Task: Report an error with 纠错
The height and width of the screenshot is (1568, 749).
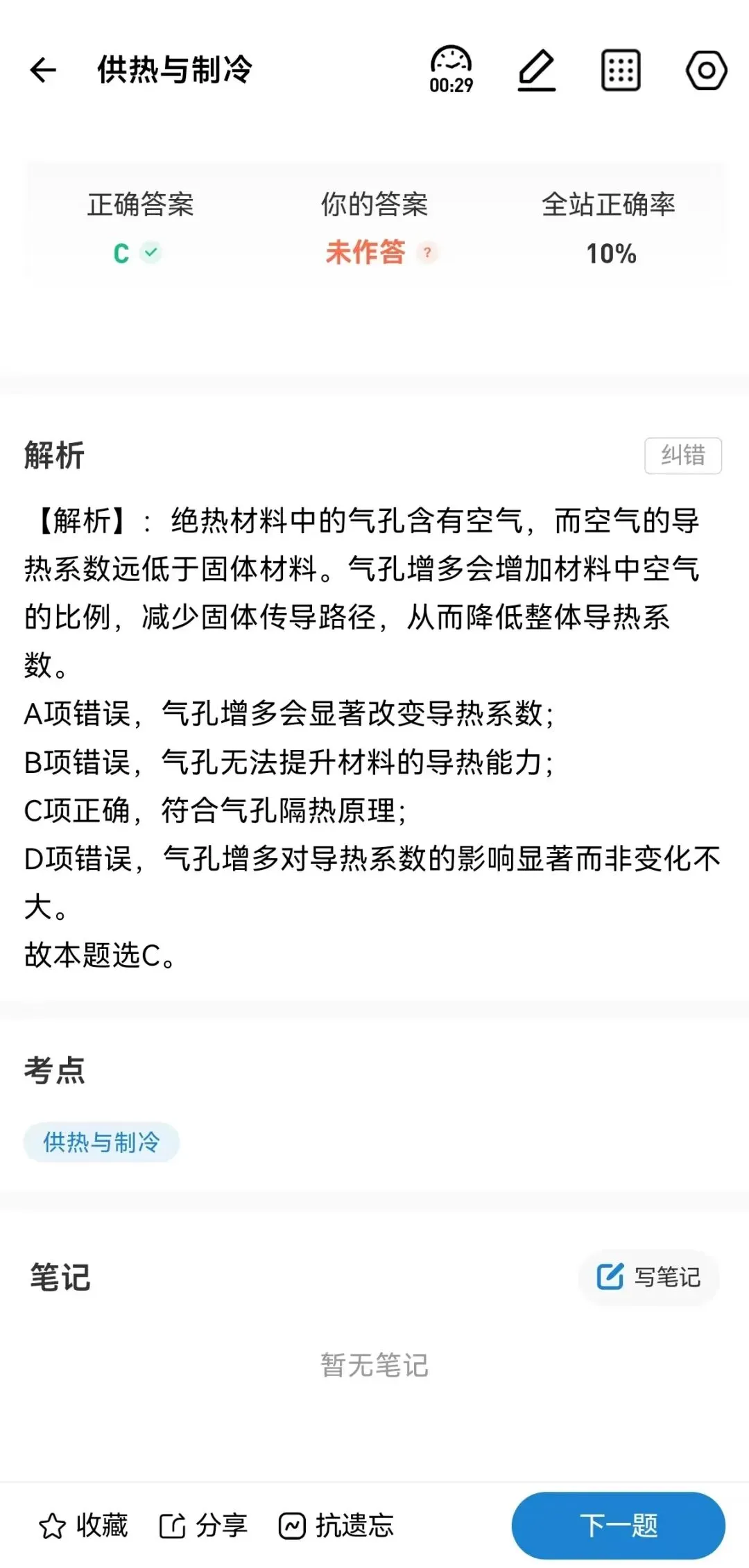Action: tap(683, 455)
